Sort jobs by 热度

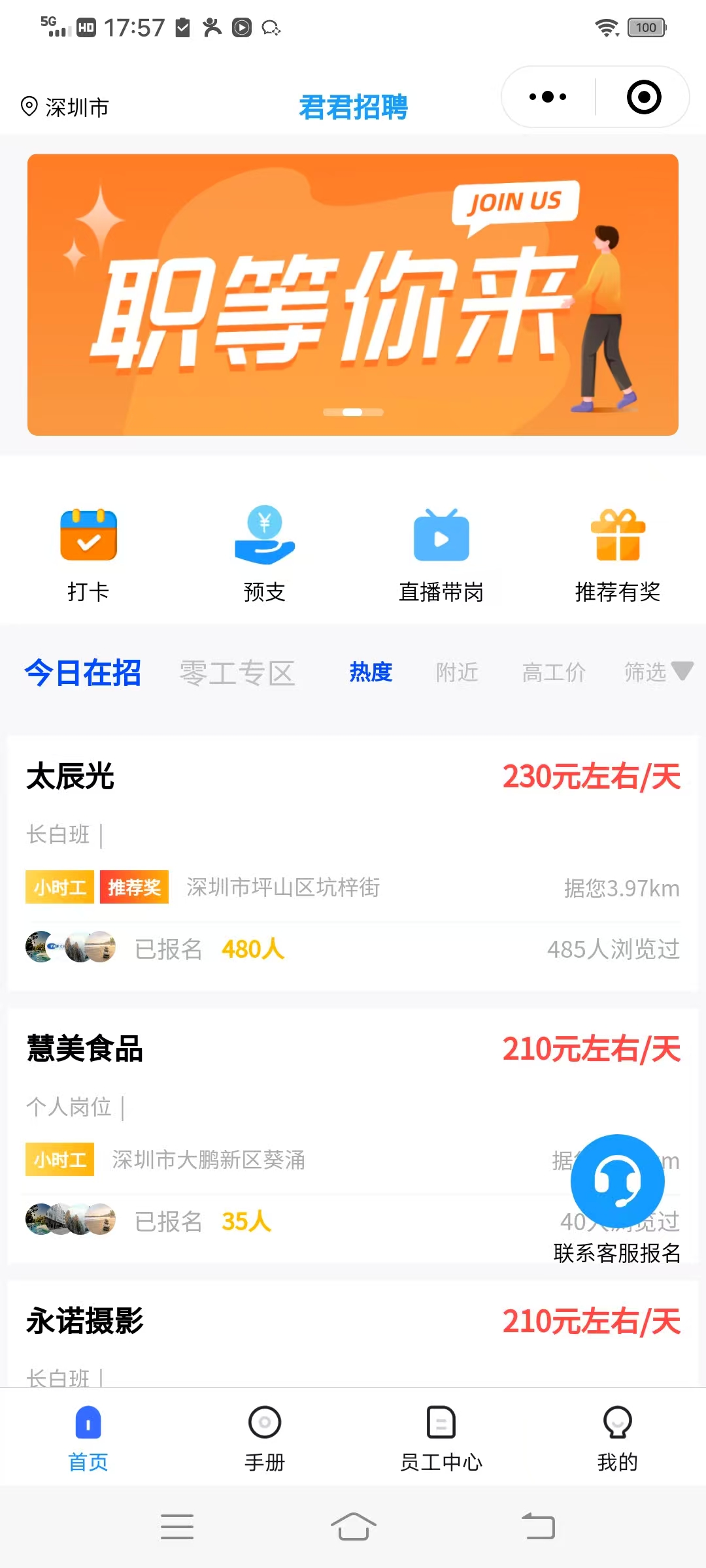point(371,672)
